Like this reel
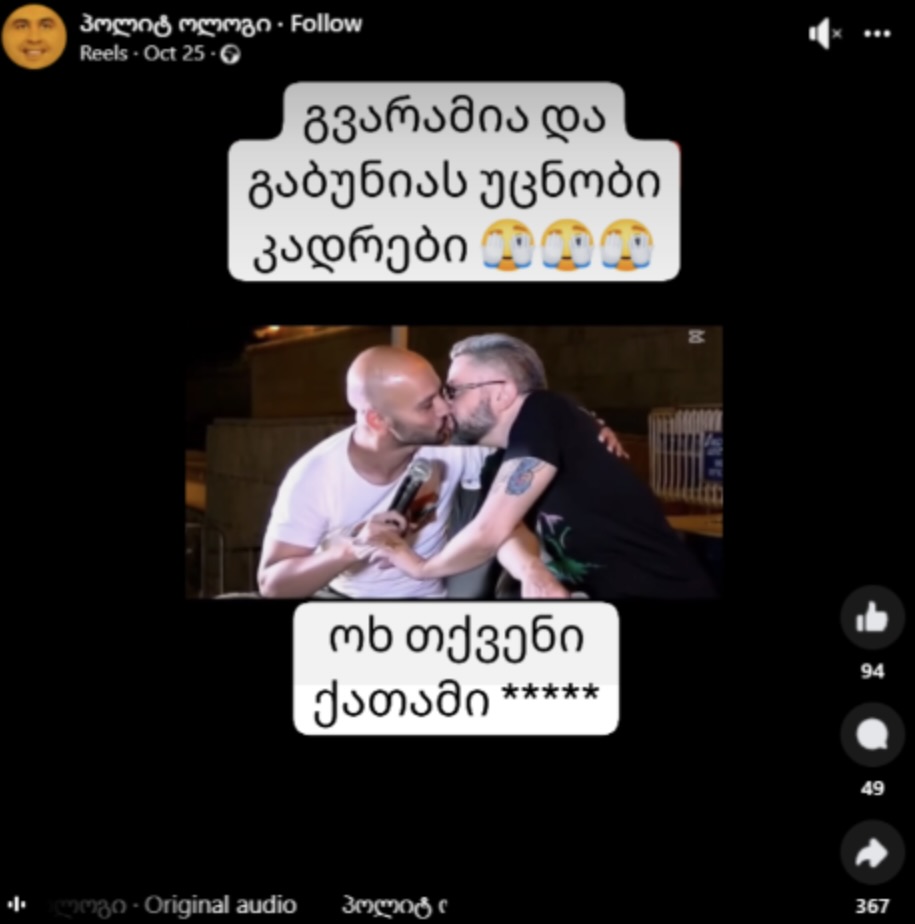The image size is (915, 924). click(872, 619)
